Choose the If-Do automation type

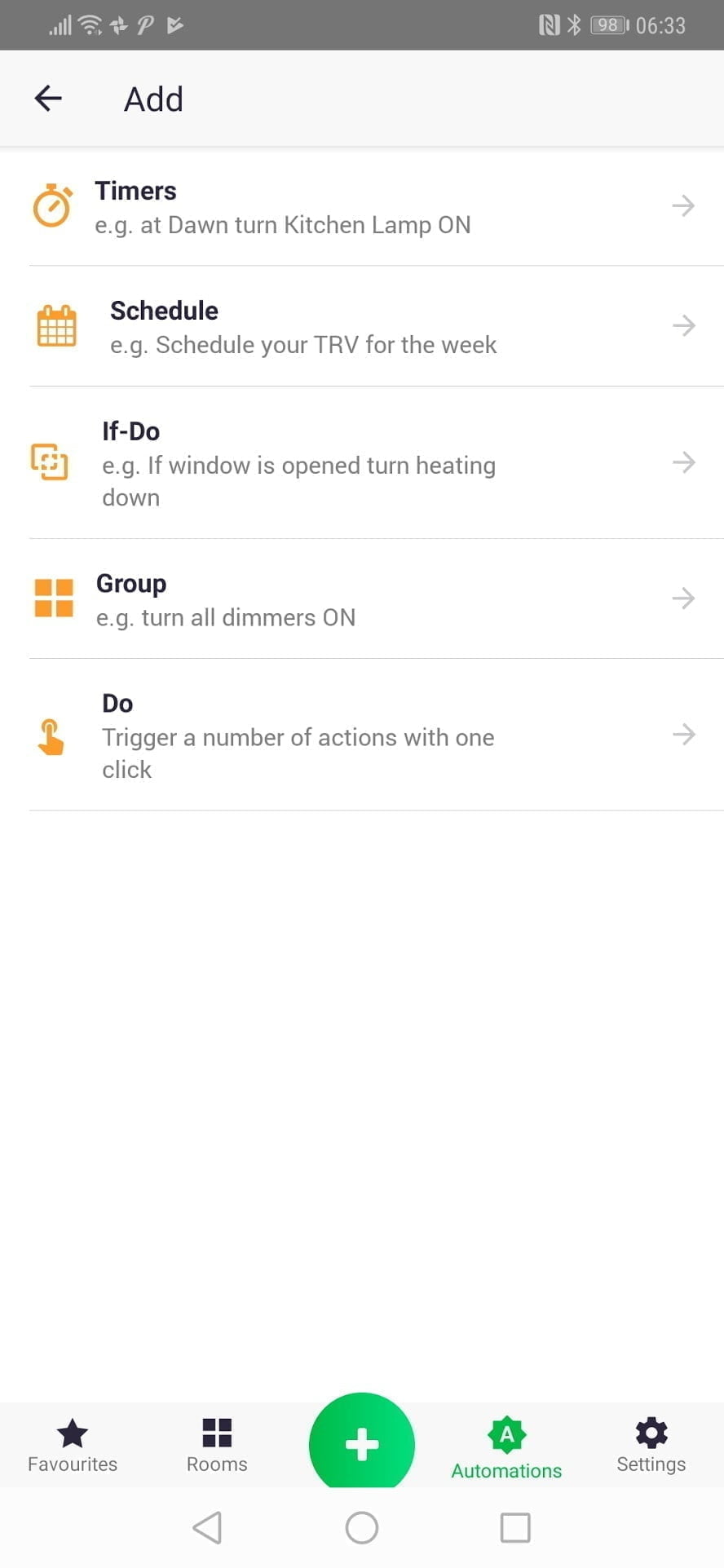(362, 463)
